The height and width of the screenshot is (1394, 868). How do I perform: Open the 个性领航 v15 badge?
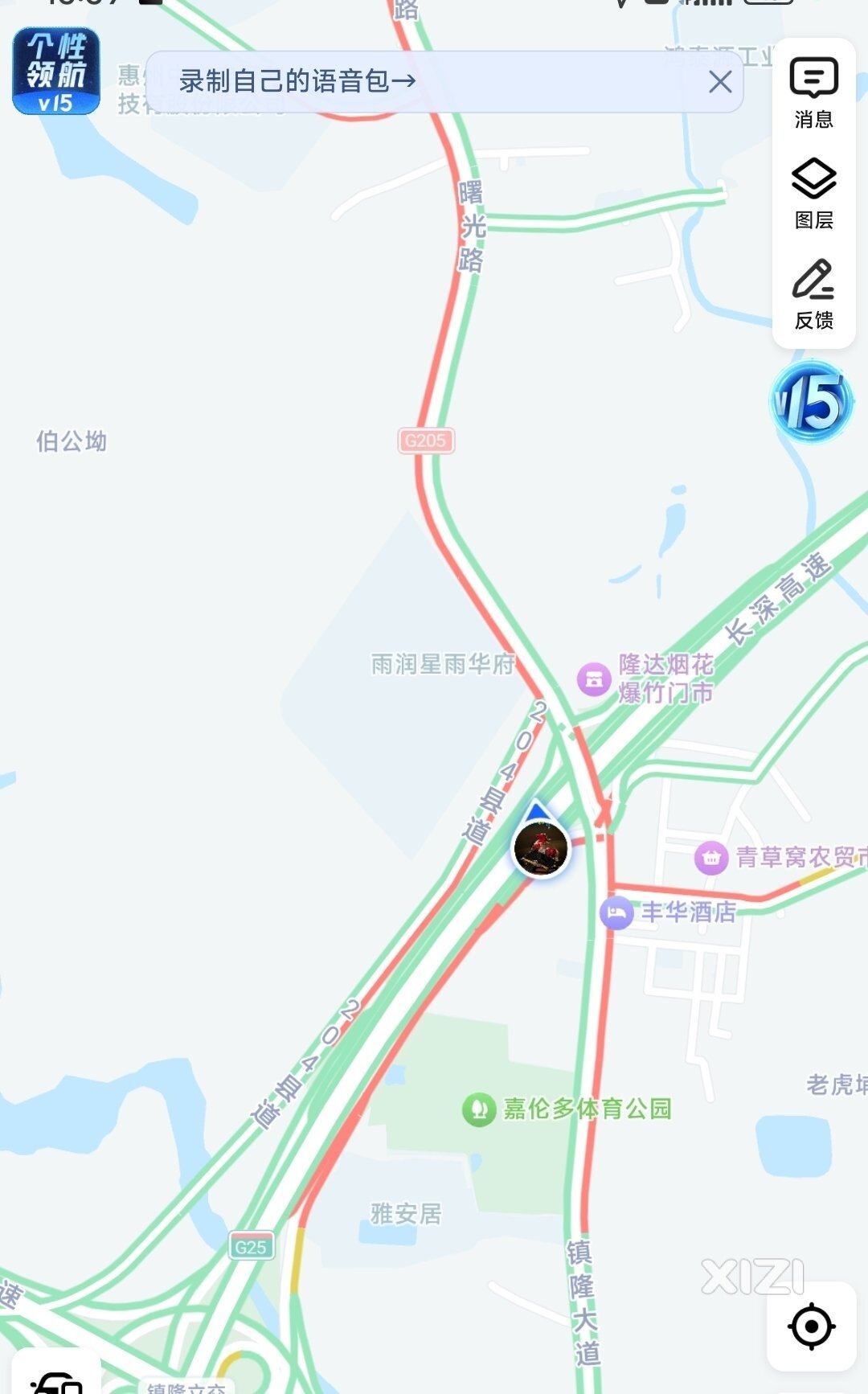pyautogui.click(x=56, y=71)
